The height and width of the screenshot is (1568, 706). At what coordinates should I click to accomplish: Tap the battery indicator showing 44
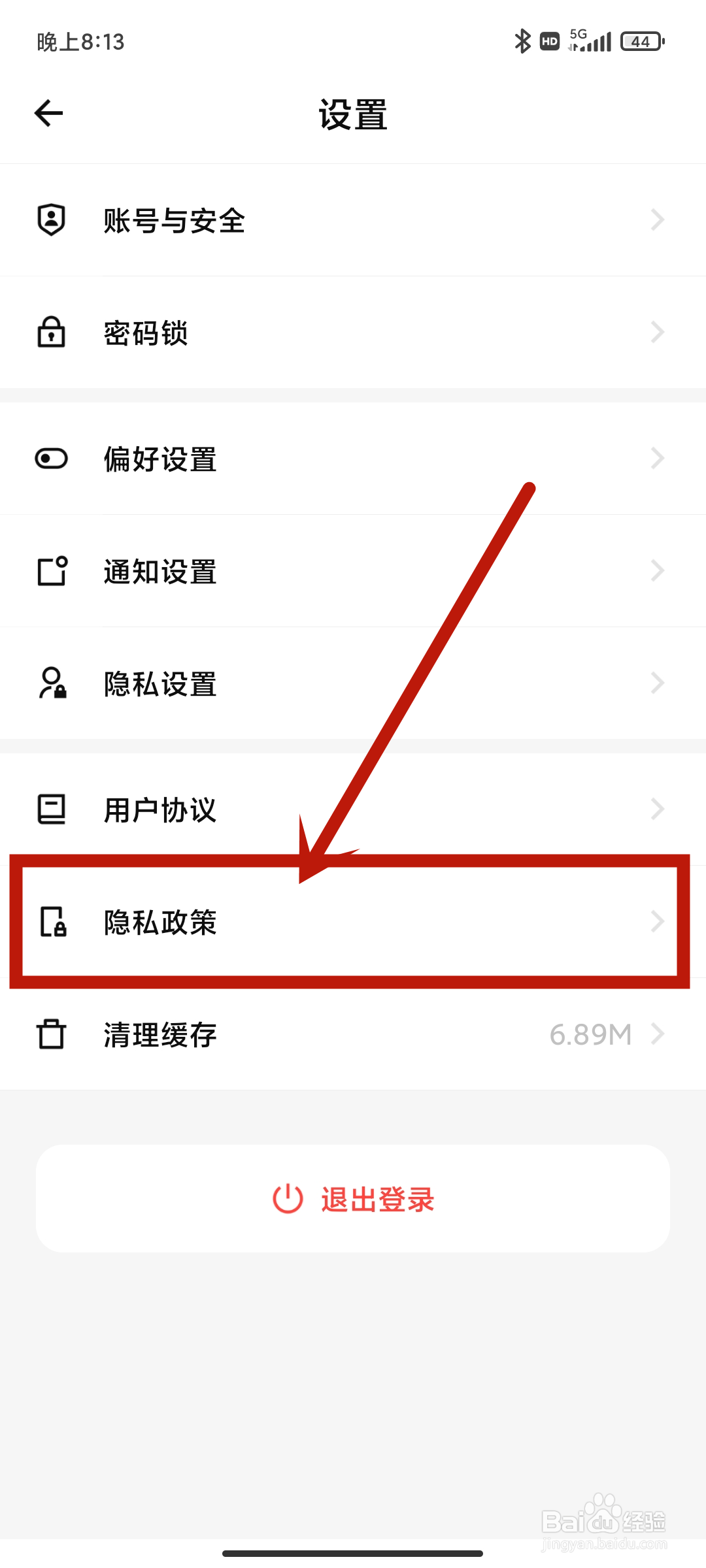[x=641, y=41]
